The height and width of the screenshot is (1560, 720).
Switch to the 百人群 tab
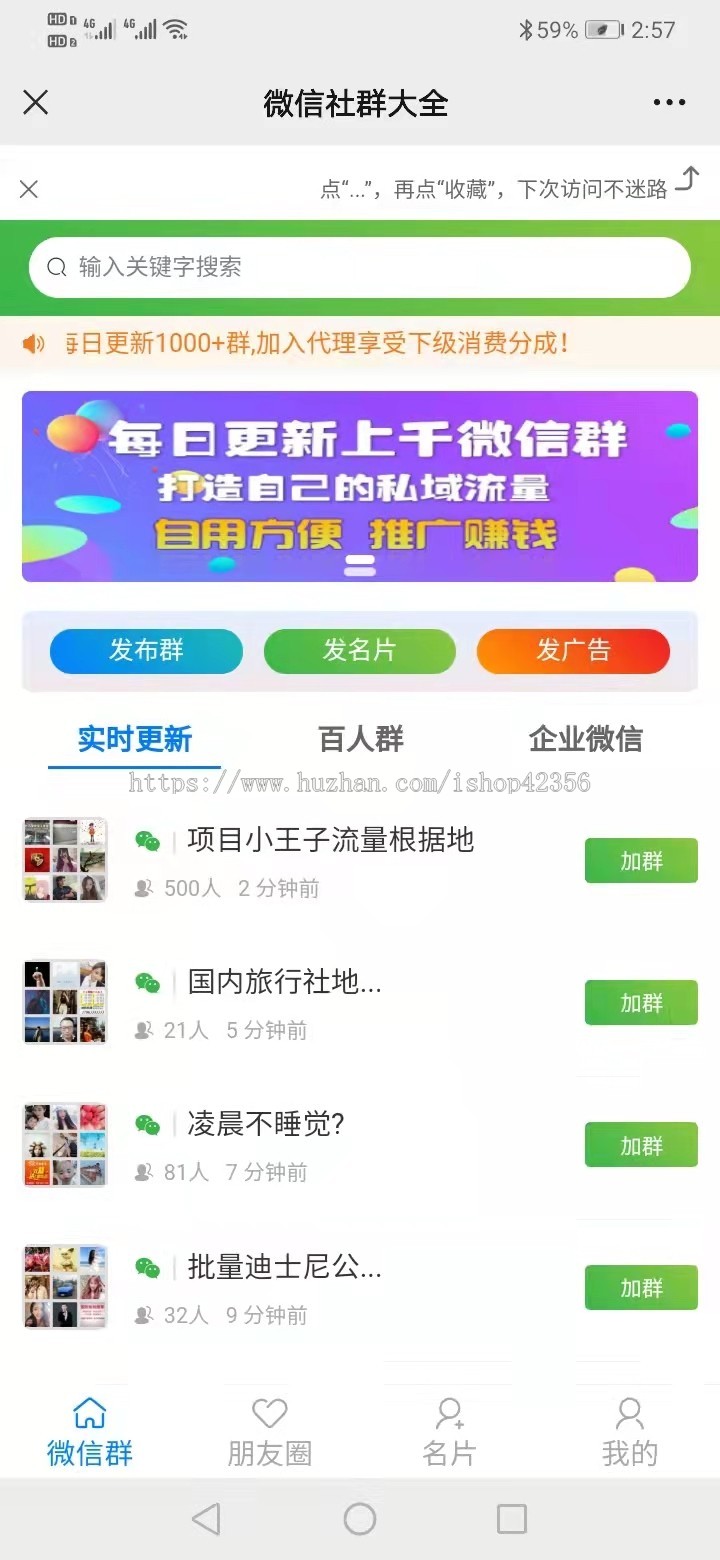360,739
